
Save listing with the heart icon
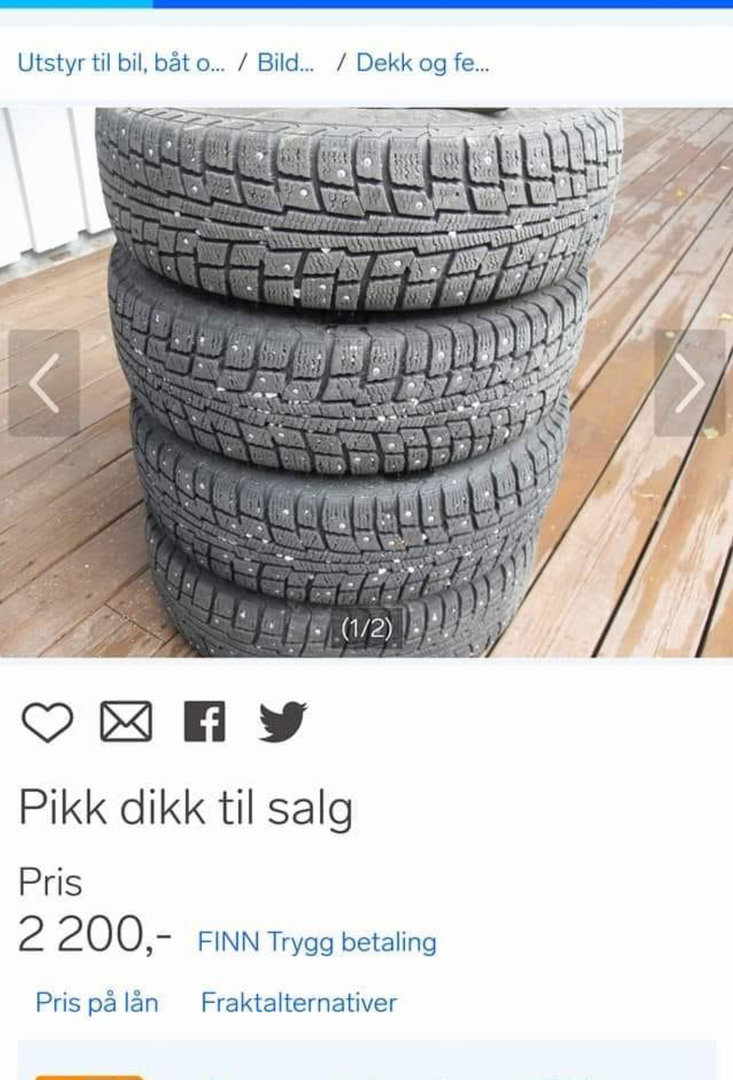tap(47, 722)
